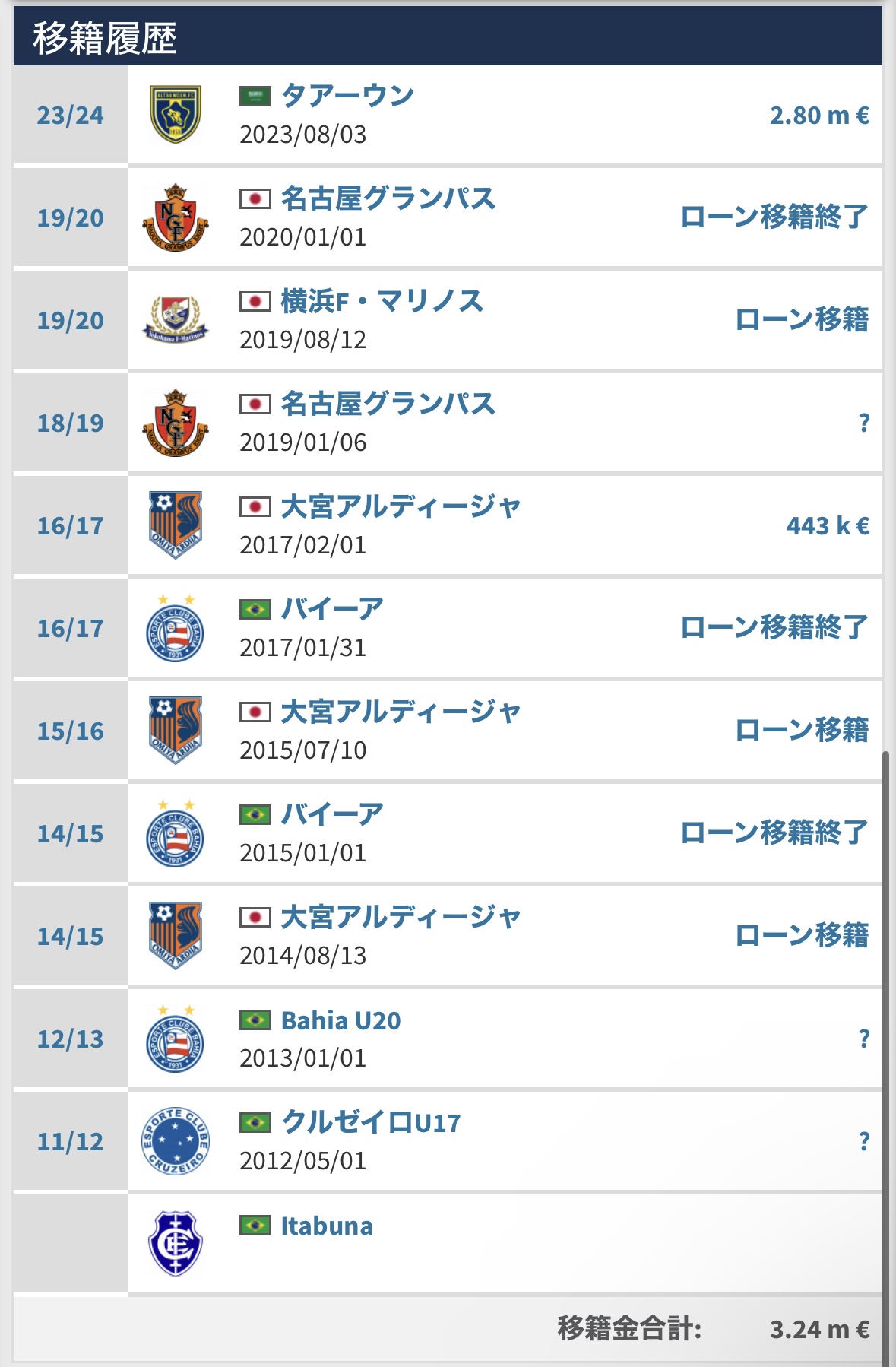The image size is (896, 1367).
Task: Open the 18/19 season link
Action: 70,423
